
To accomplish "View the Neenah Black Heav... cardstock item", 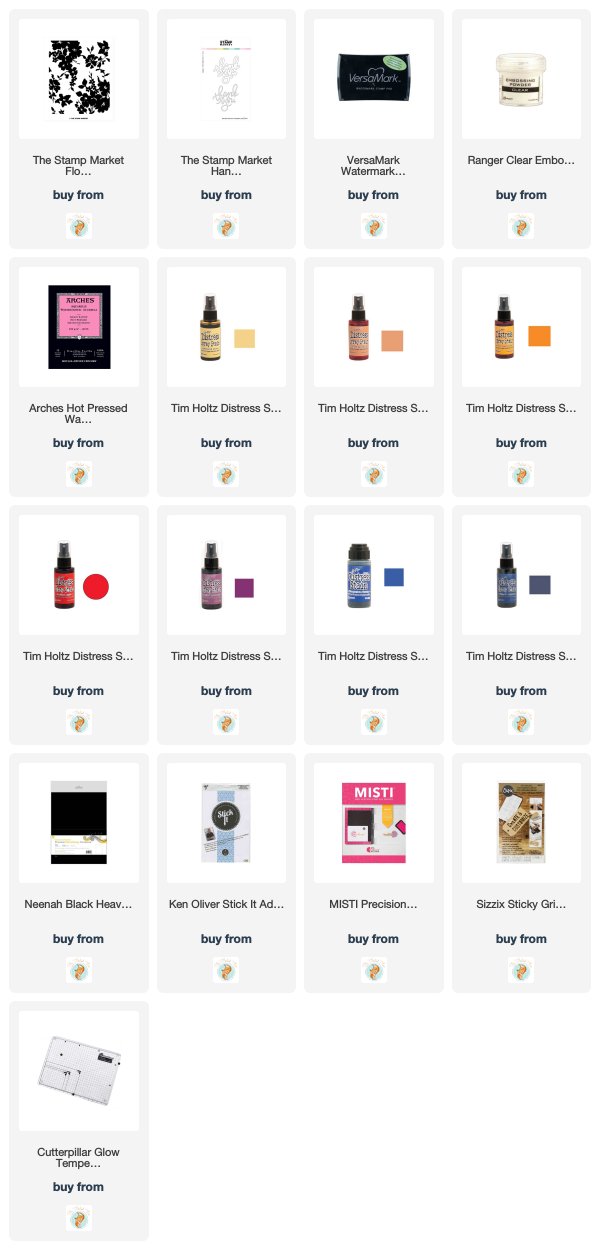I will [x=79, y=873].
